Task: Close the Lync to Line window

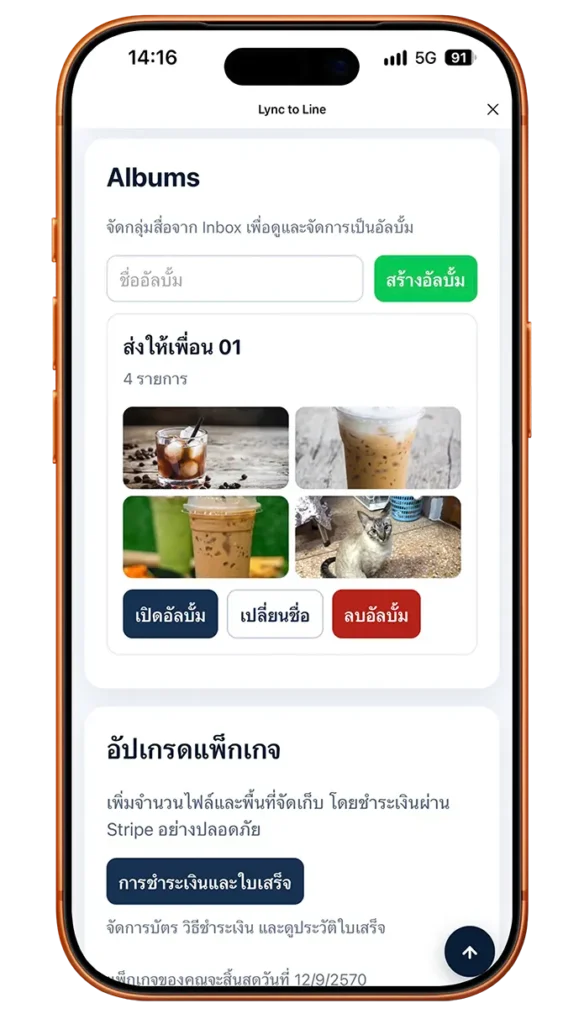Action: click(x=493, y=110)
